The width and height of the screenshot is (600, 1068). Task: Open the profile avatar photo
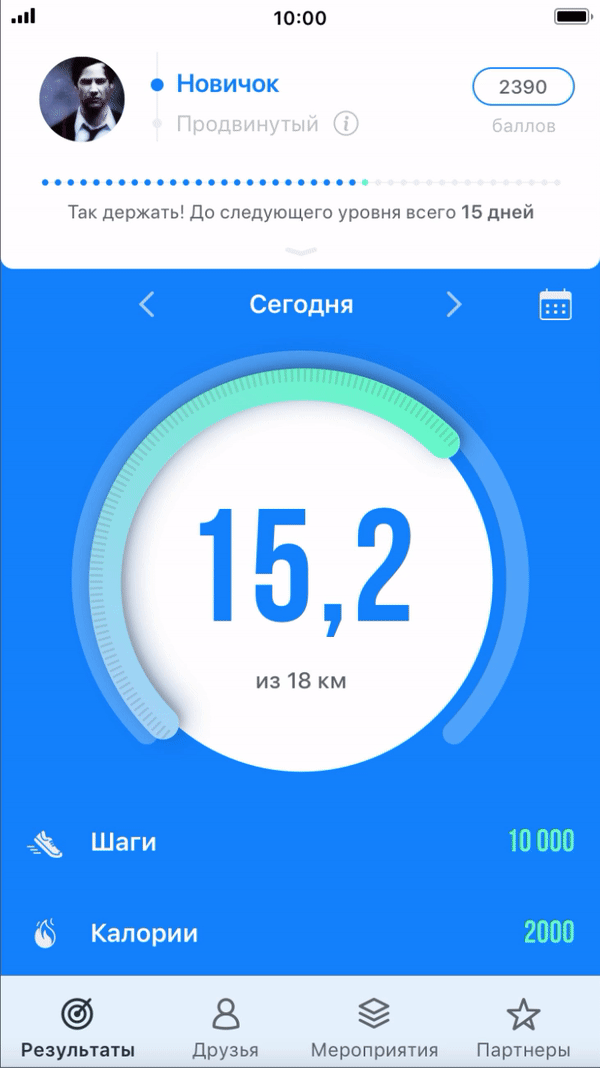click(x=82, y=99)
